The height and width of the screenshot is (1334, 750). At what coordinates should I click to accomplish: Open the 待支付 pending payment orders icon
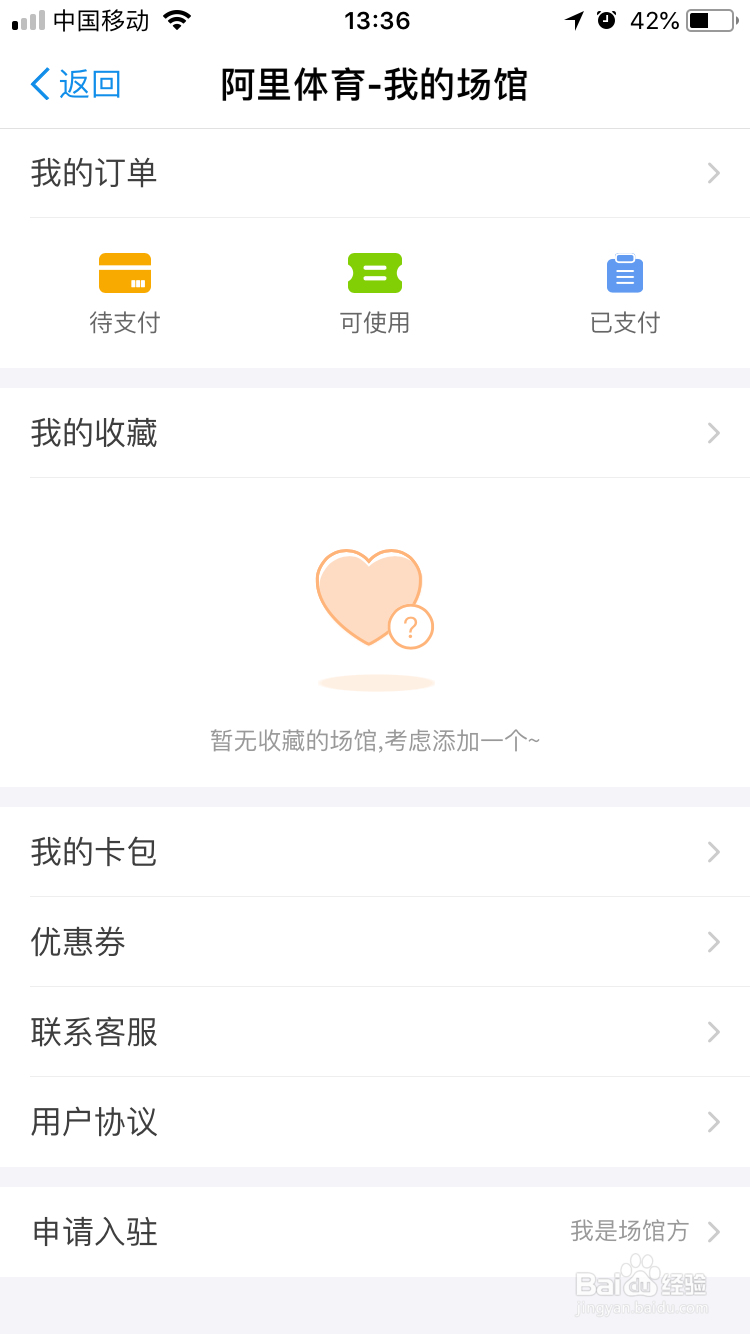pyautogui.click(x=125, y=273)
